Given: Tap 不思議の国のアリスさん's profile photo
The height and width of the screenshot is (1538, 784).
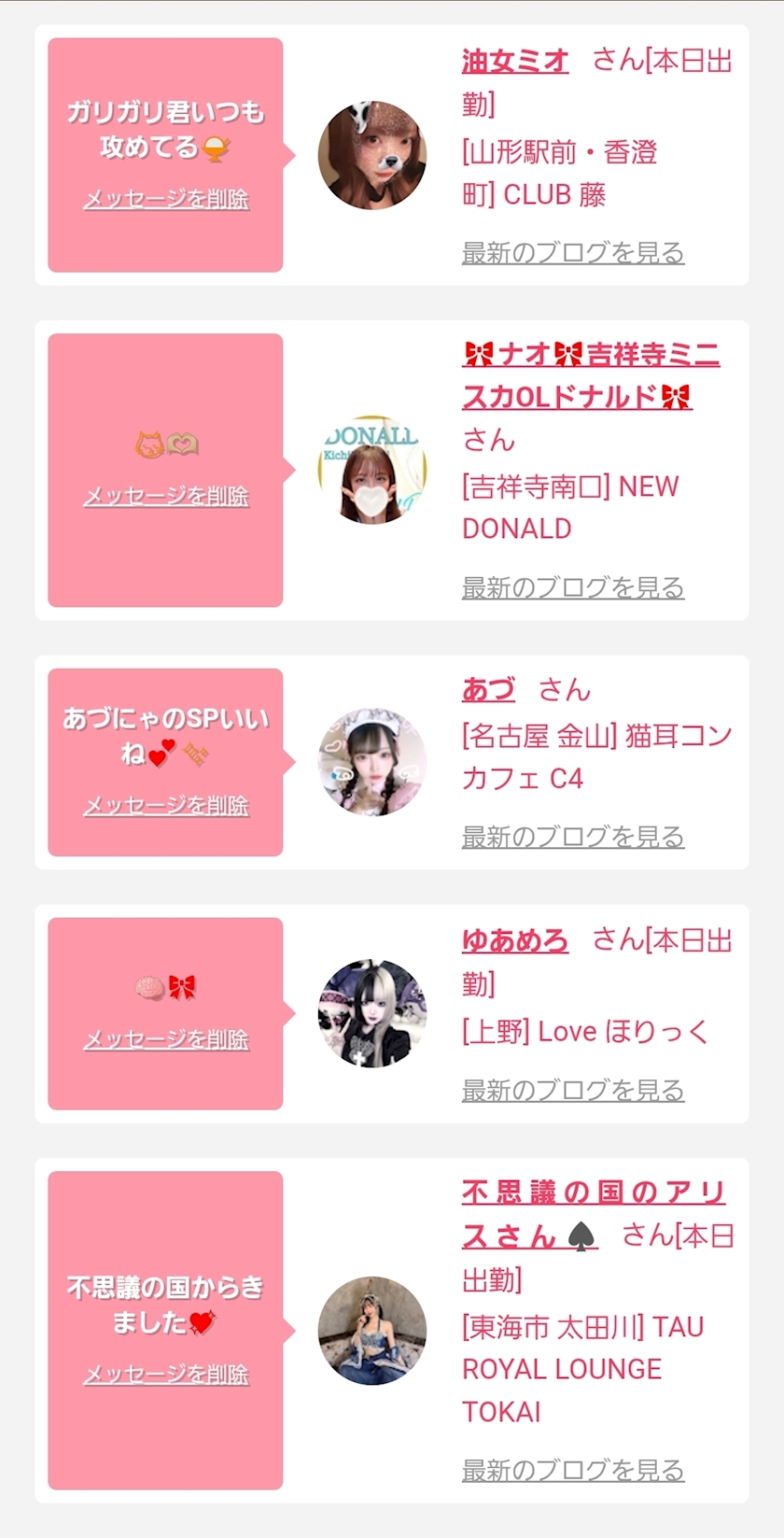Looking at the screenshot, I should [x=372, y=1331].
